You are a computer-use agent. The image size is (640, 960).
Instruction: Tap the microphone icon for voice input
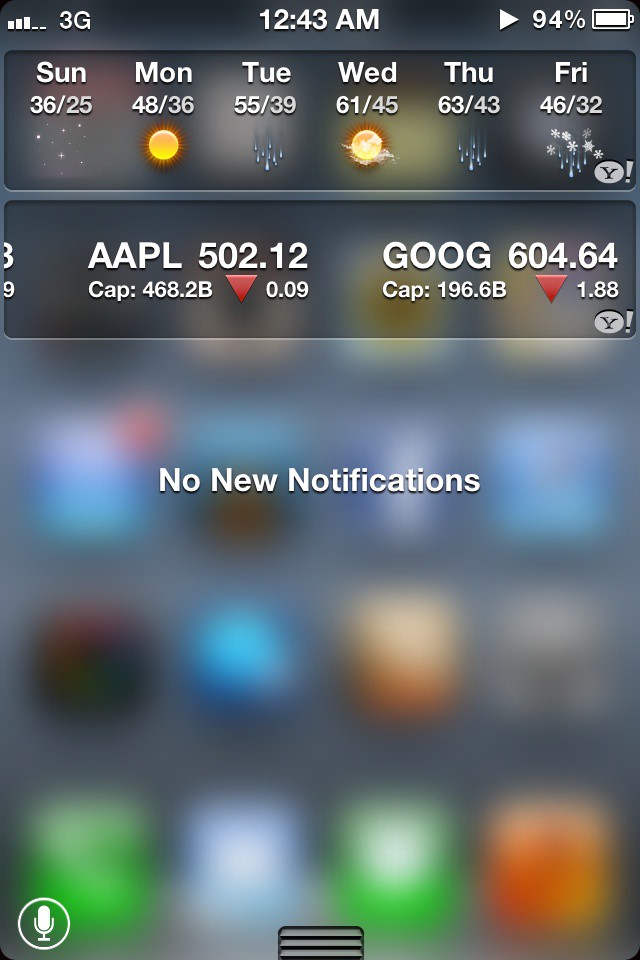44,923
